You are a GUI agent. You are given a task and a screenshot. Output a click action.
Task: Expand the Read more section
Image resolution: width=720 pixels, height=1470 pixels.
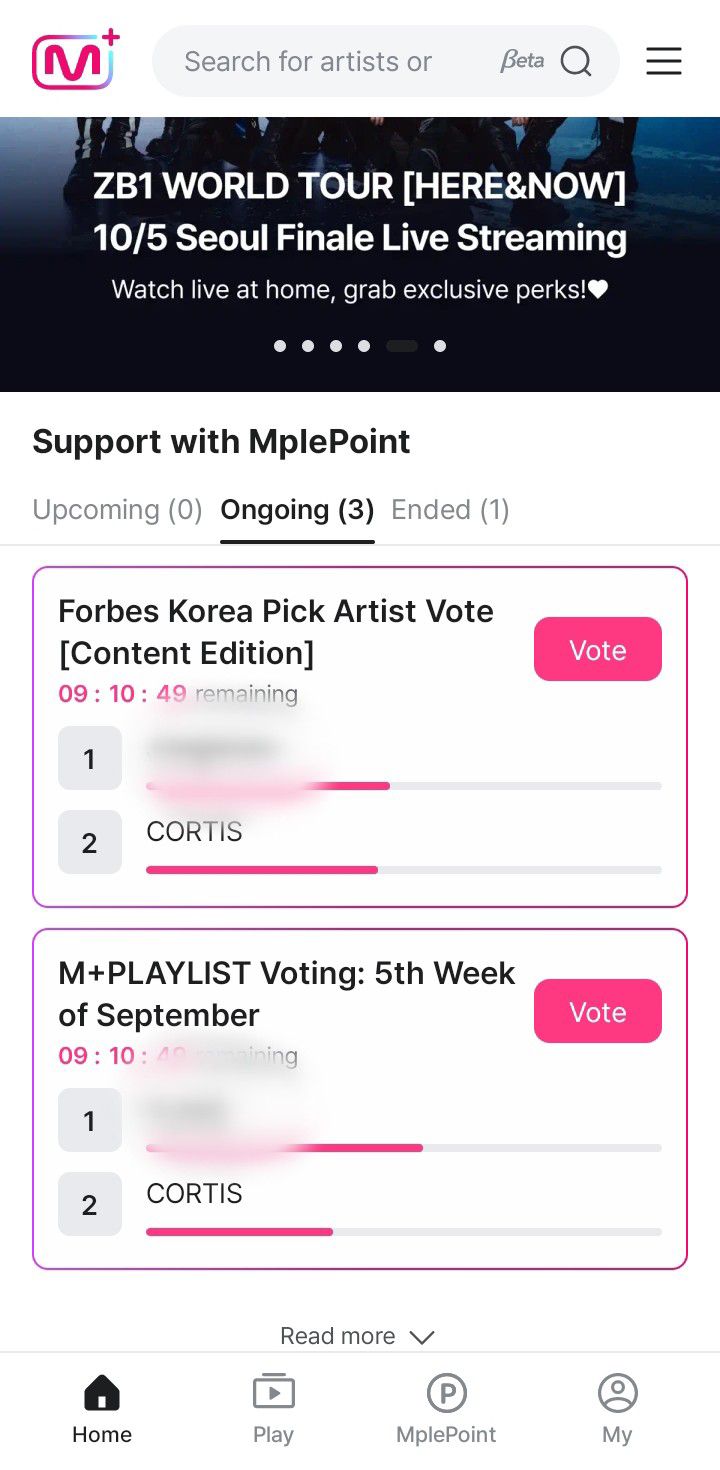coord(357,1336)
